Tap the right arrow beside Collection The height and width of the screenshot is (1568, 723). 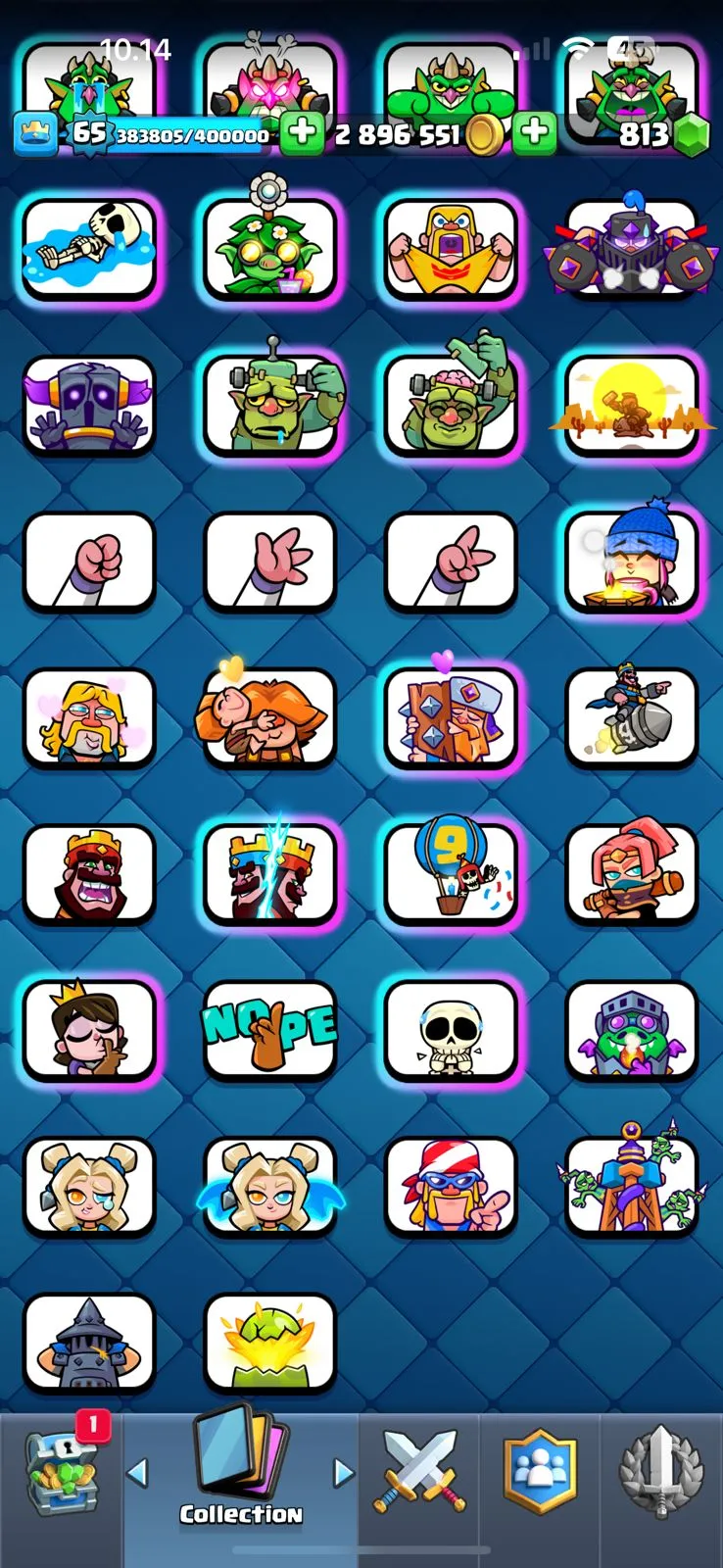tap(343, 1471)
